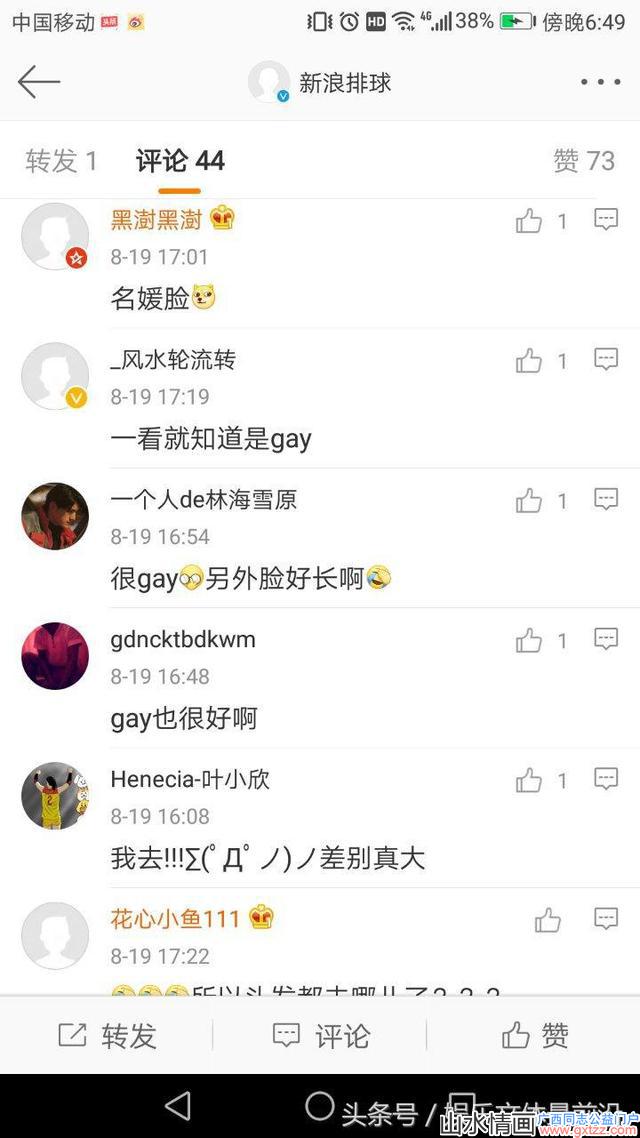The width and height of the screenshot is (640, 1138).
Task: Go back using the top-left arrow
Action: click(x=40, y=82)
